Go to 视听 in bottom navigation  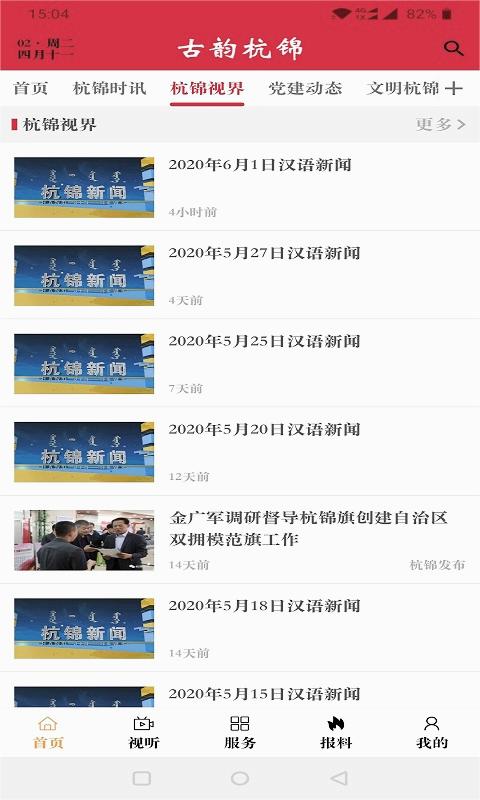tap(144, 732)
